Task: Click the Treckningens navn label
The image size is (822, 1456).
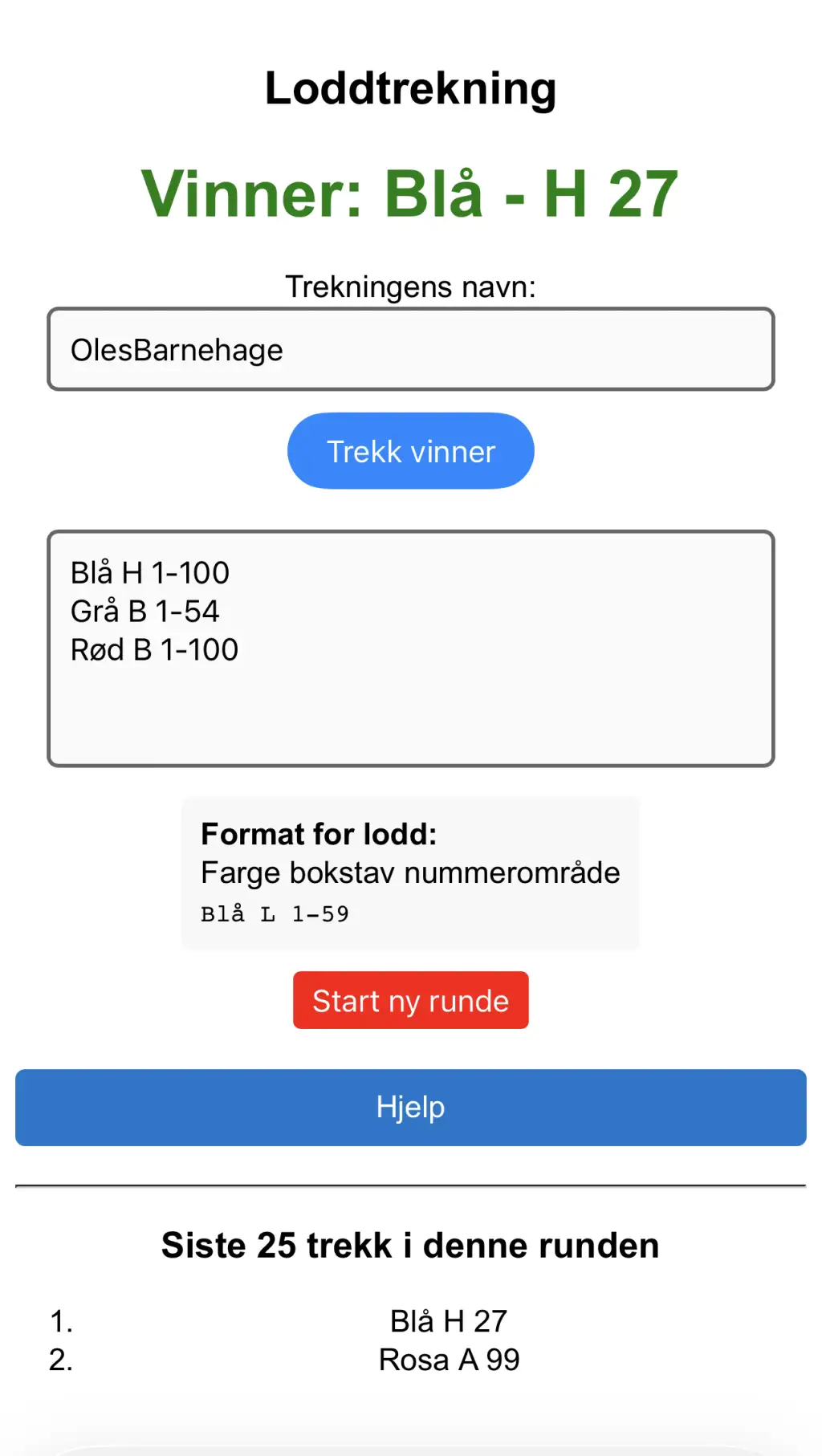Action: point(410,285)
